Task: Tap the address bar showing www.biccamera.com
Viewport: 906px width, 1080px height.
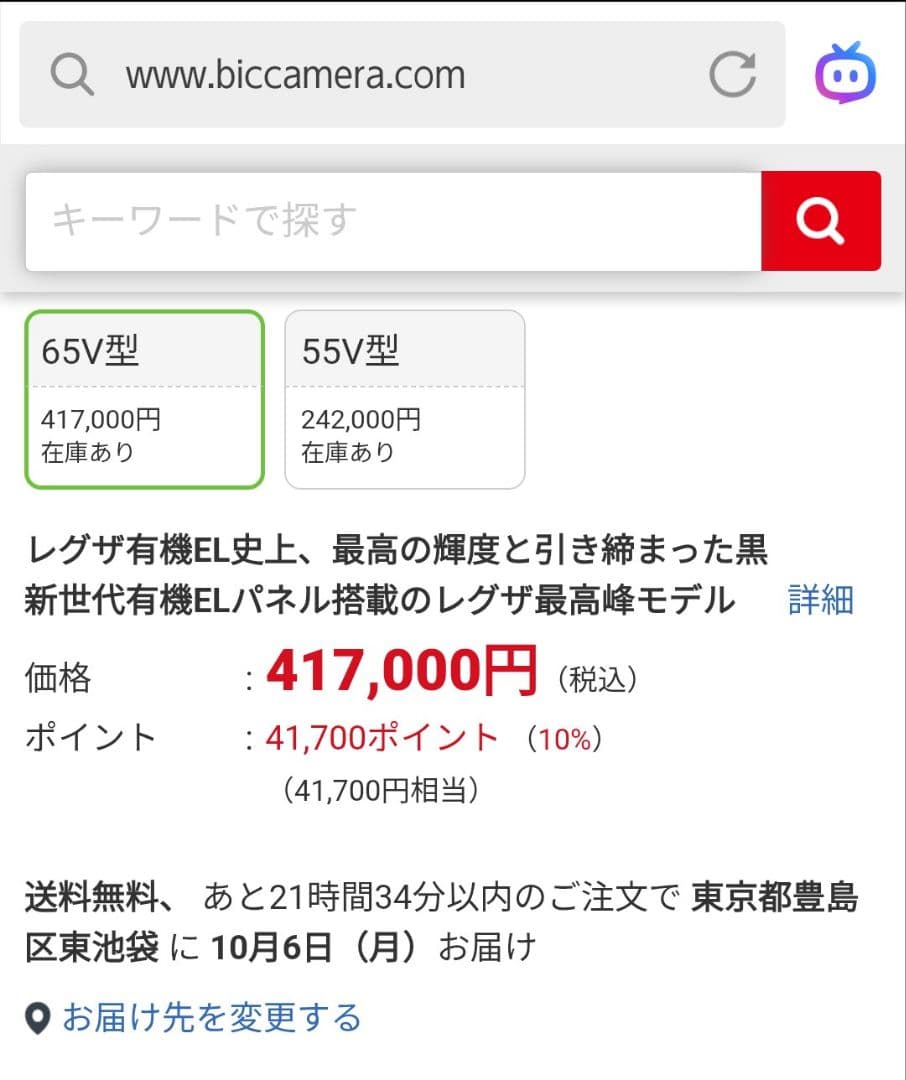Action: pyautogui.click(x=294, y=73)
